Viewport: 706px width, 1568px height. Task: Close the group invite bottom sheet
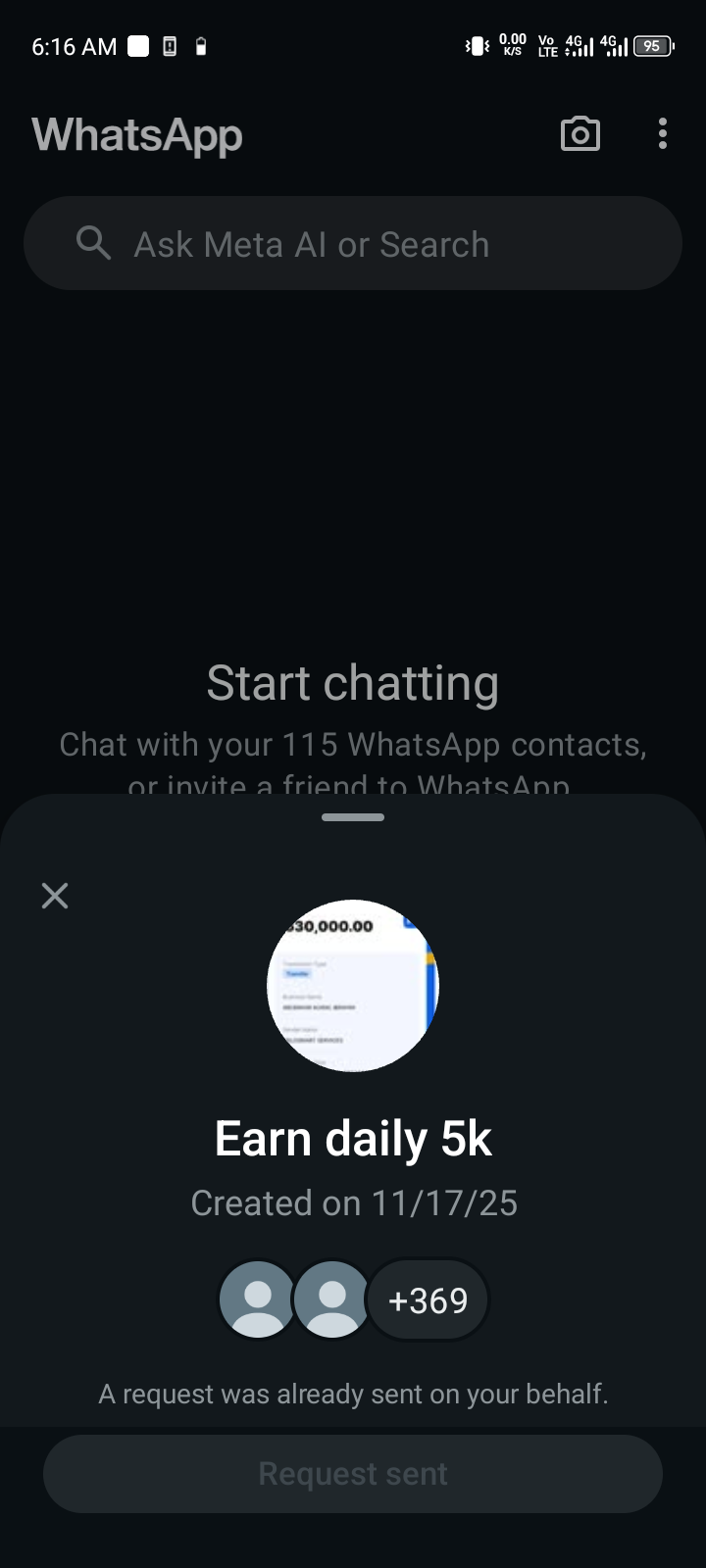[x=55, y=896]
